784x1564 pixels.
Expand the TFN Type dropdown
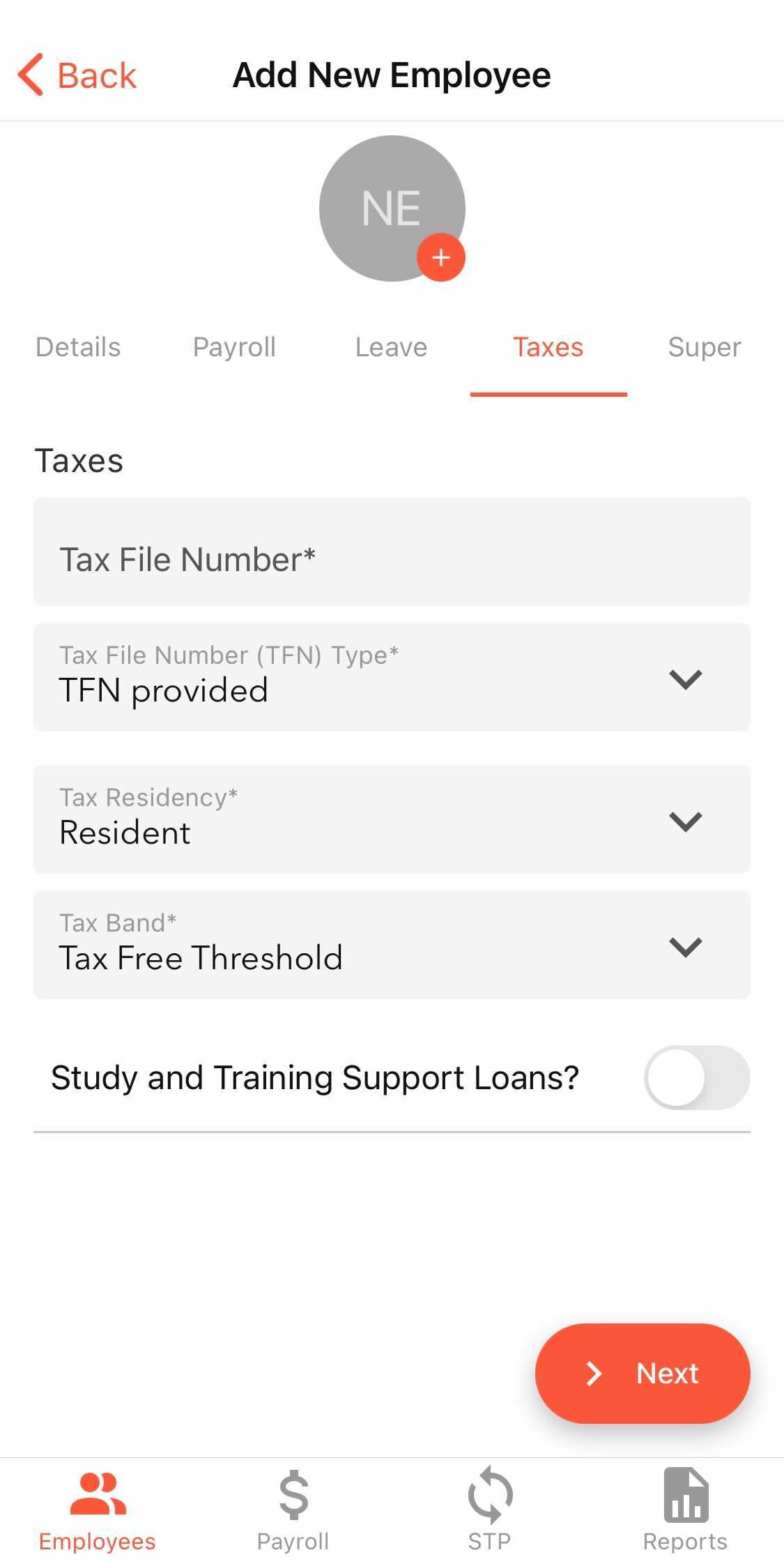pyautogui.click(x=392, y=677)
